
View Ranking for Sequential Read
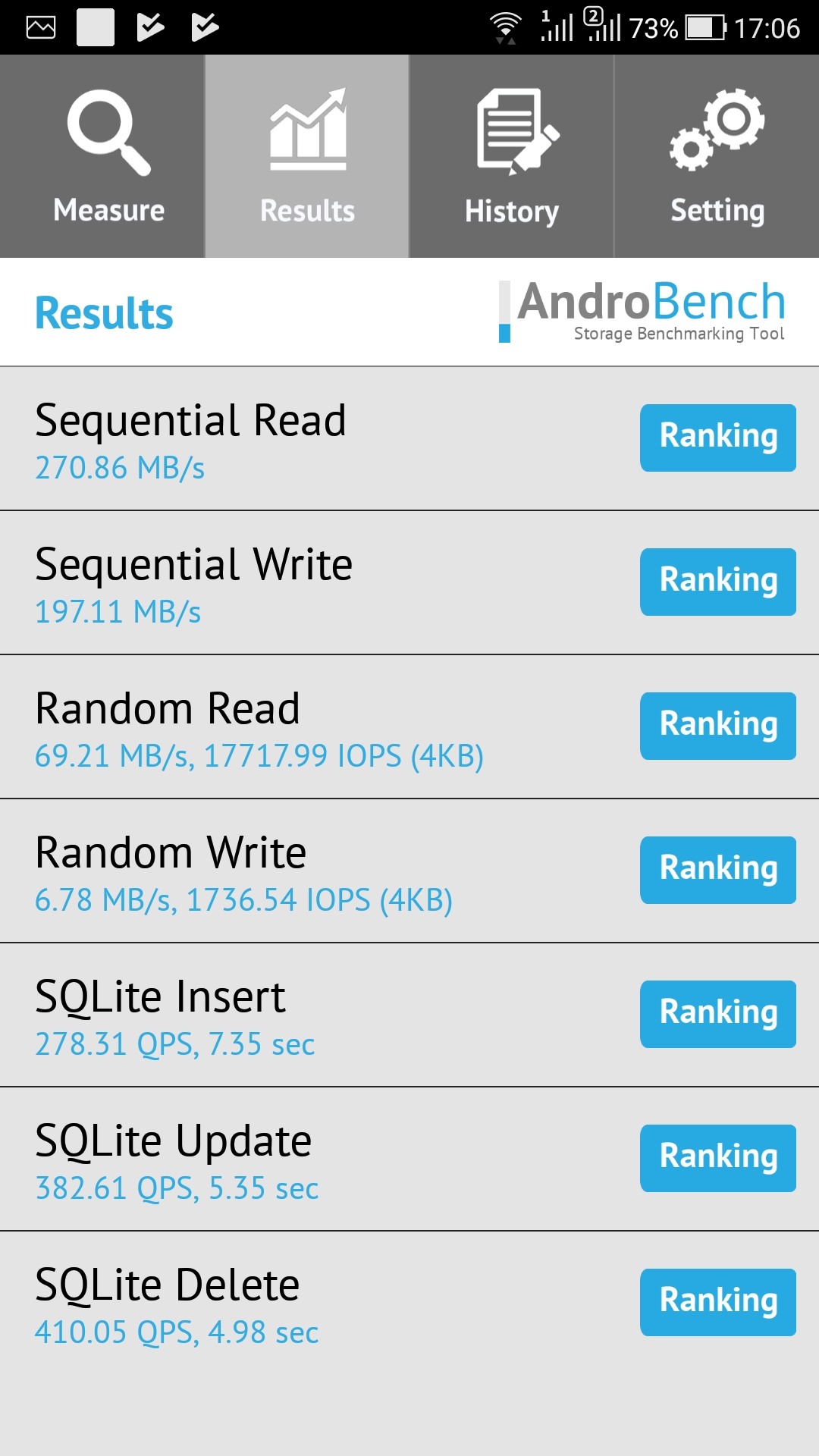(x=717, y=438)
